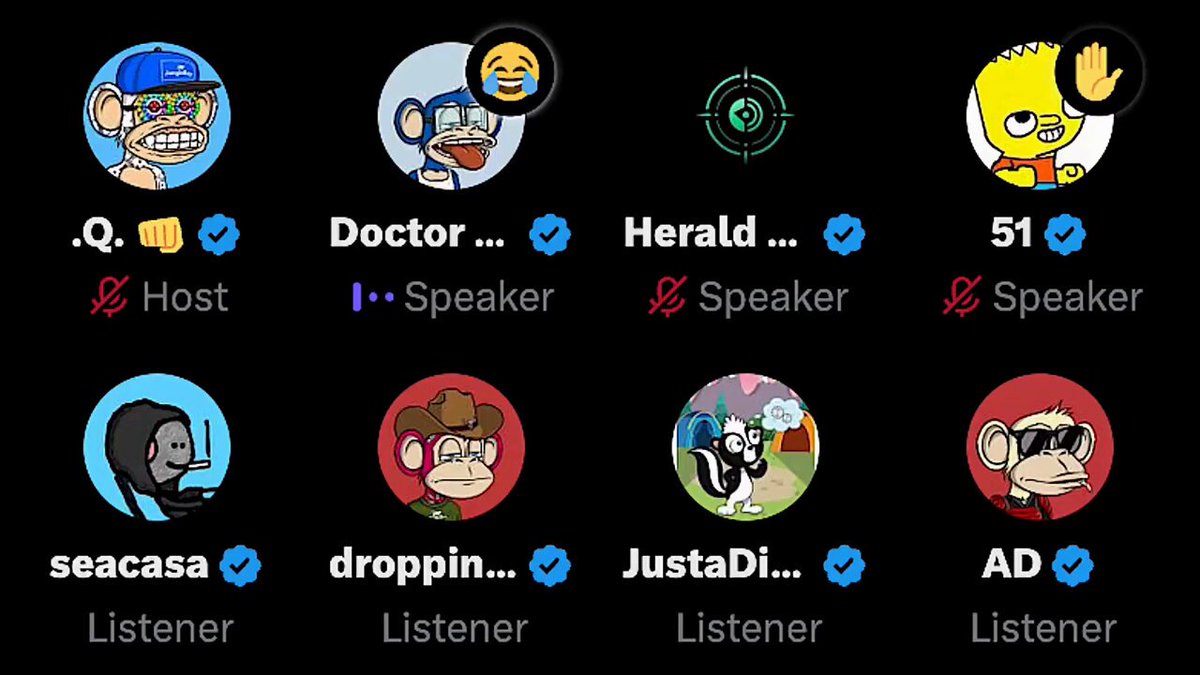Open listener seacasa's profile avatar
The image size is (1200, 675).
(x=157, y=447)
